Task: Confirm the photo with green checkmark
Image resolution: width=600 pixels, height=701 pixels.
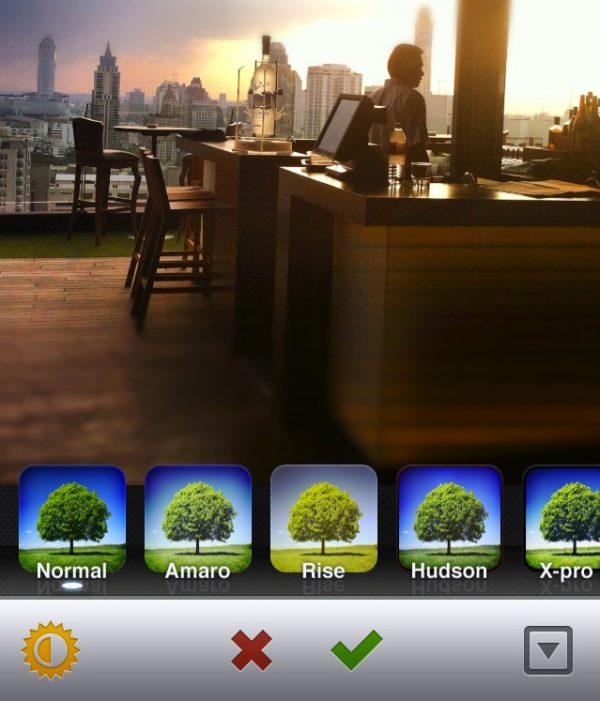Action: pos(357,650)
